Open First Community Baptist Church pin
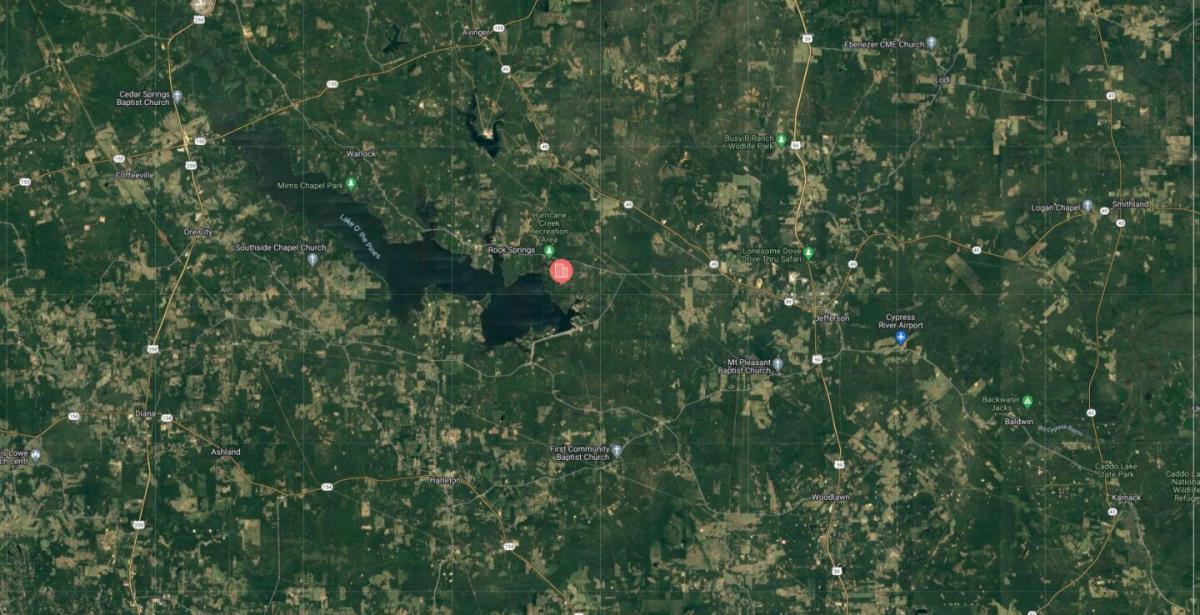This screenshot has height=615, width=1200. 616,451
